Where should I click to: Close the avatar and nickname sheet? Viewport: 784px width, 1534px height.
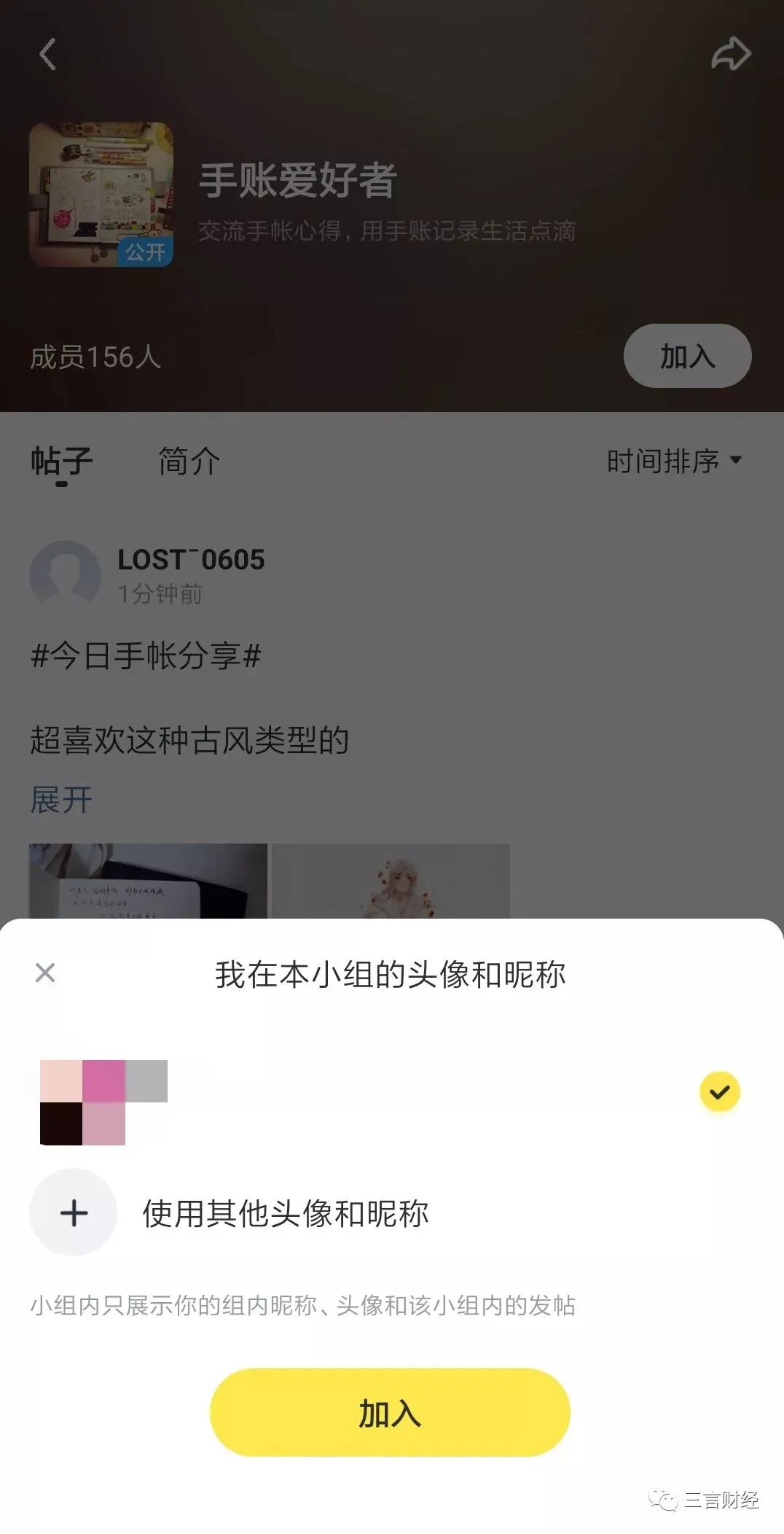click(45, 973)
